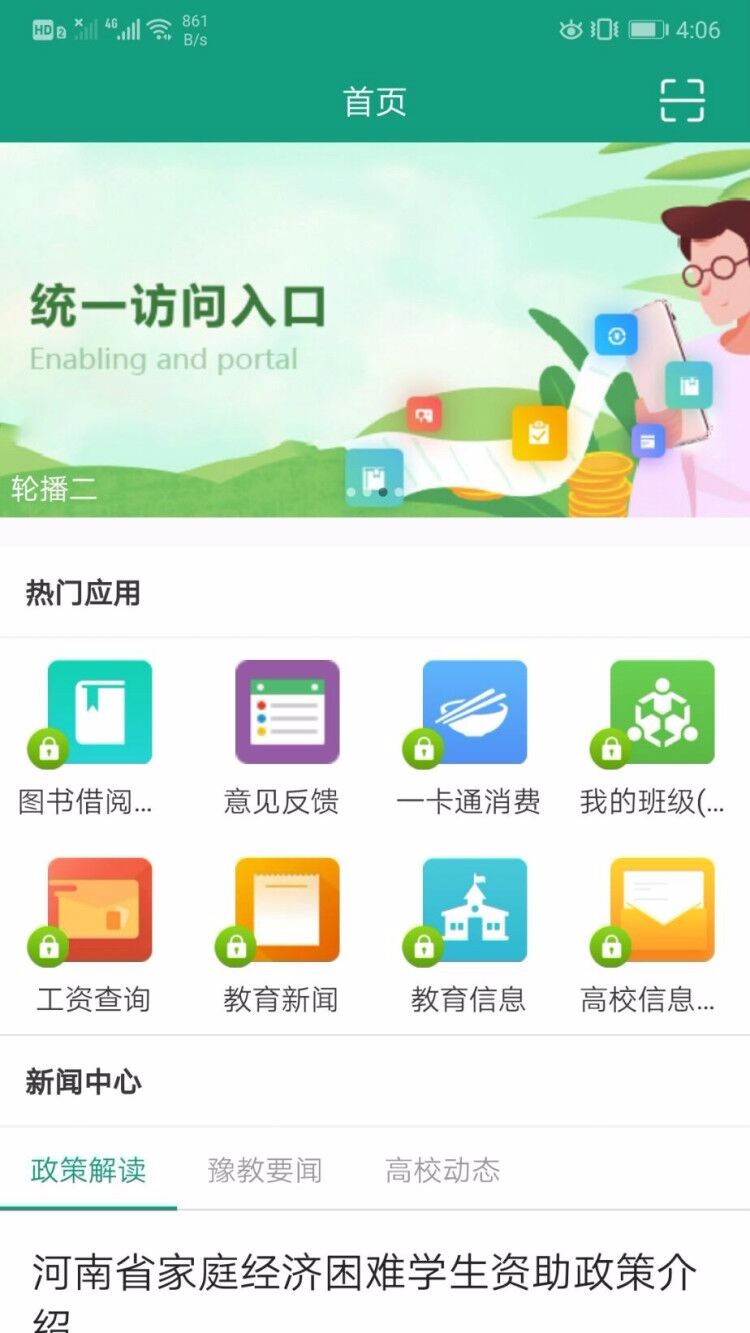Switch to the 豫教要闻 tab
Viewport: 750px width, 1333px height.
(x=265, y=1170)
